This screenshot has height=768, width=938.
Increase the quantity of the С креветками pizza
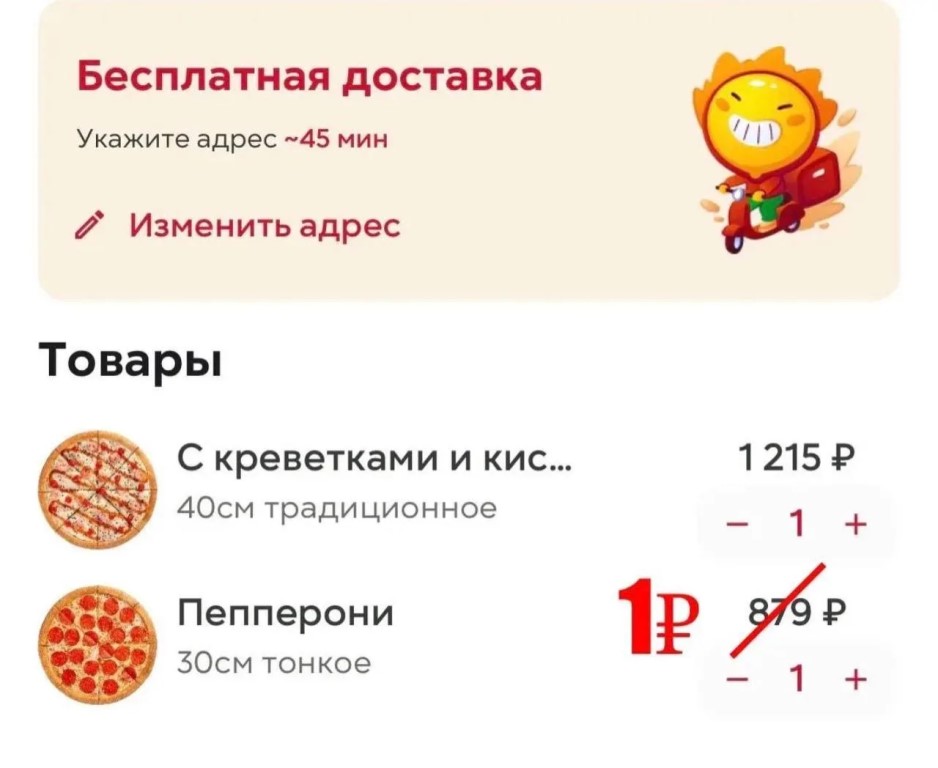point(856,524)
